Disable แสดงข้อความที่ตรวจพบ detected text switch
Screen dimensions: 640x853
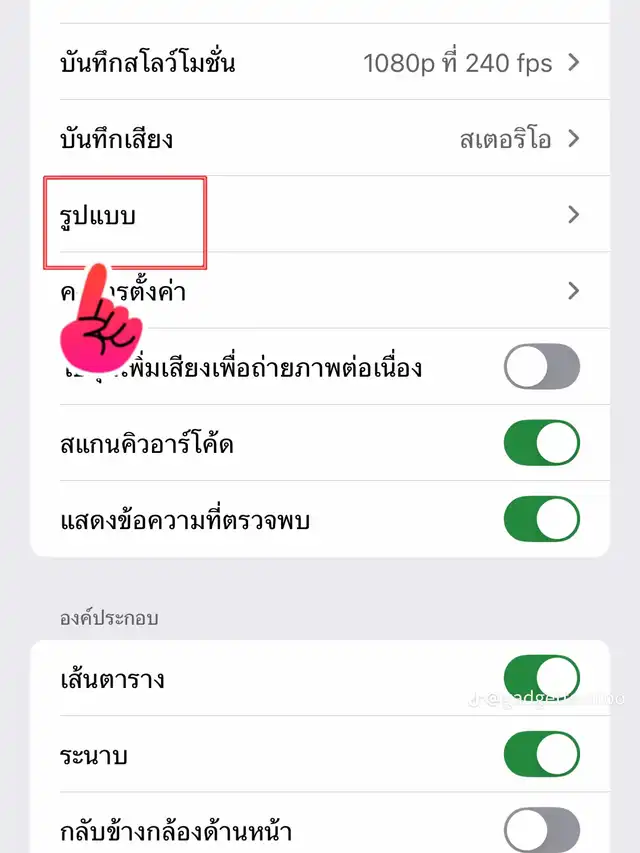point(541,519)
